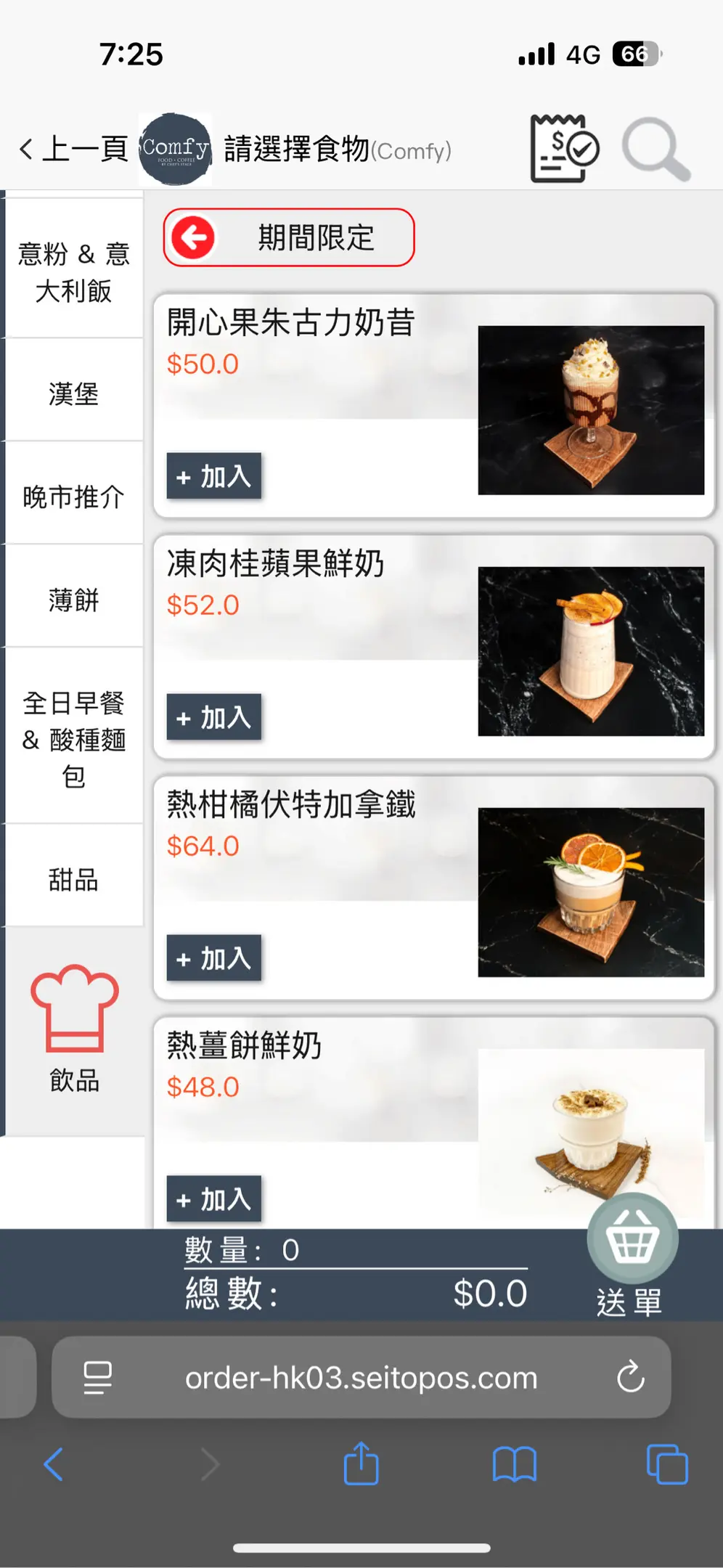This screenshot has height=1568, width=723.
Task: Switch to the 漢堡 category
Action: pos(73,393)
